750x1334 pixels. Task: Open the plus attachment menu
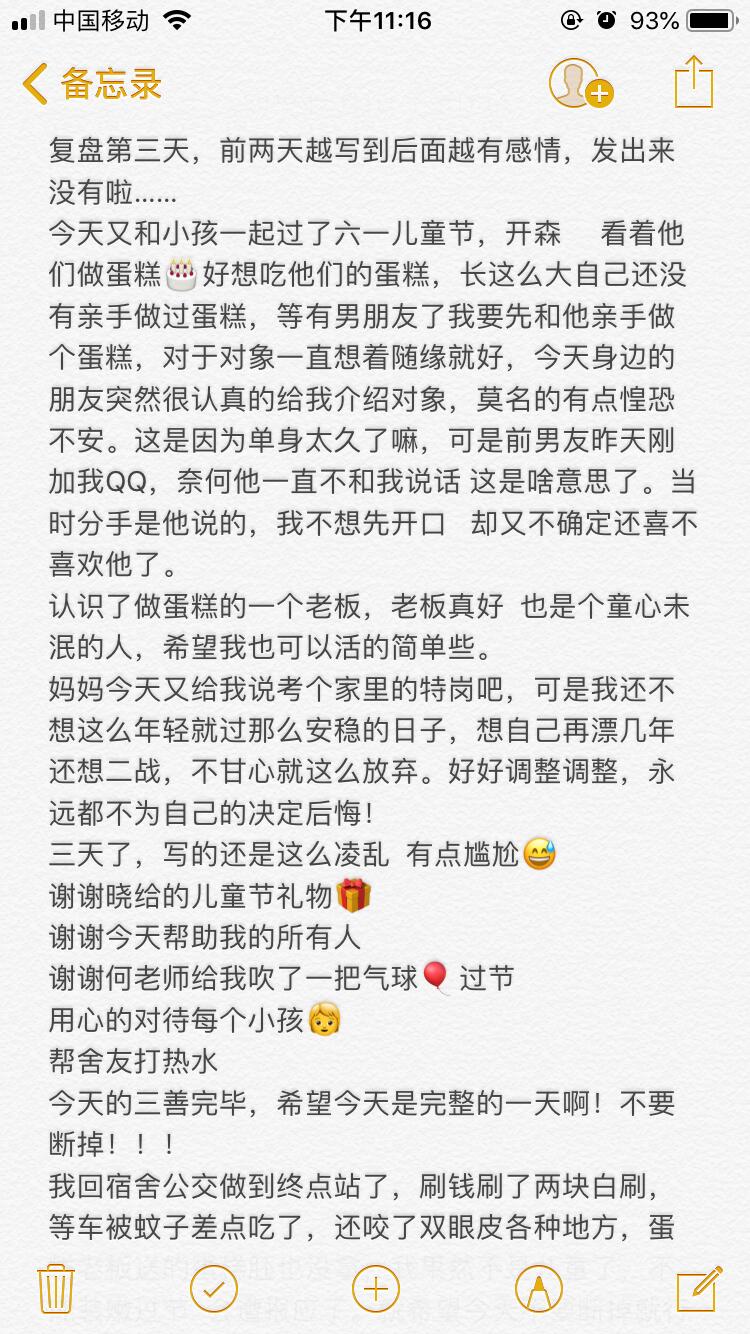tap(376, 1288)
